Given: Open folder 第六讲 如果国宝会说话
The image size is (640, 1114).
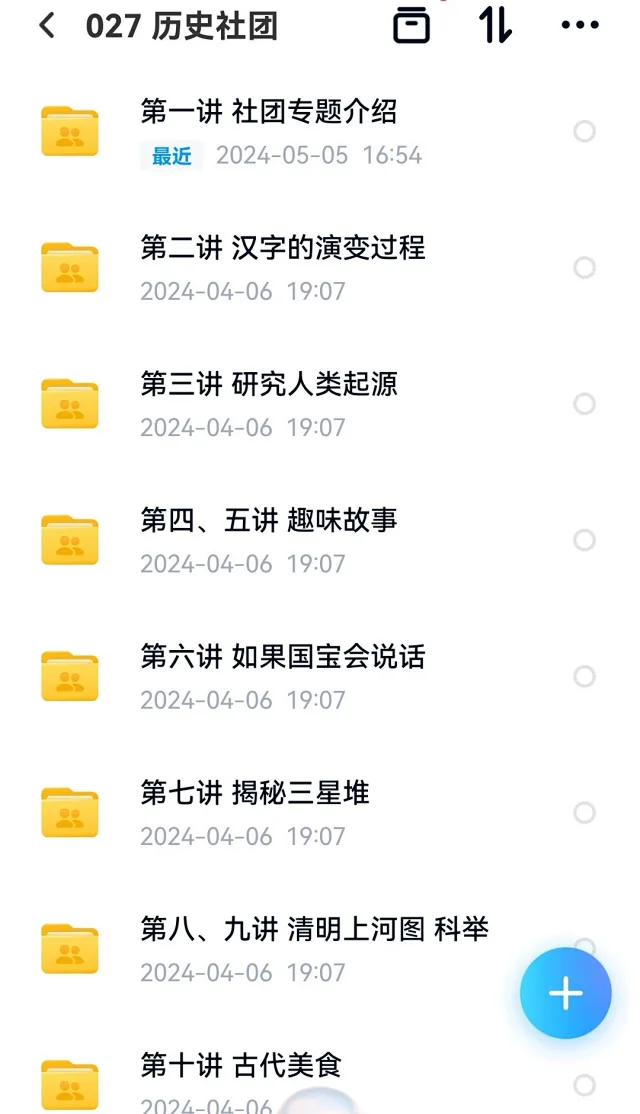Looking at the screenshot, I should 283,657.
